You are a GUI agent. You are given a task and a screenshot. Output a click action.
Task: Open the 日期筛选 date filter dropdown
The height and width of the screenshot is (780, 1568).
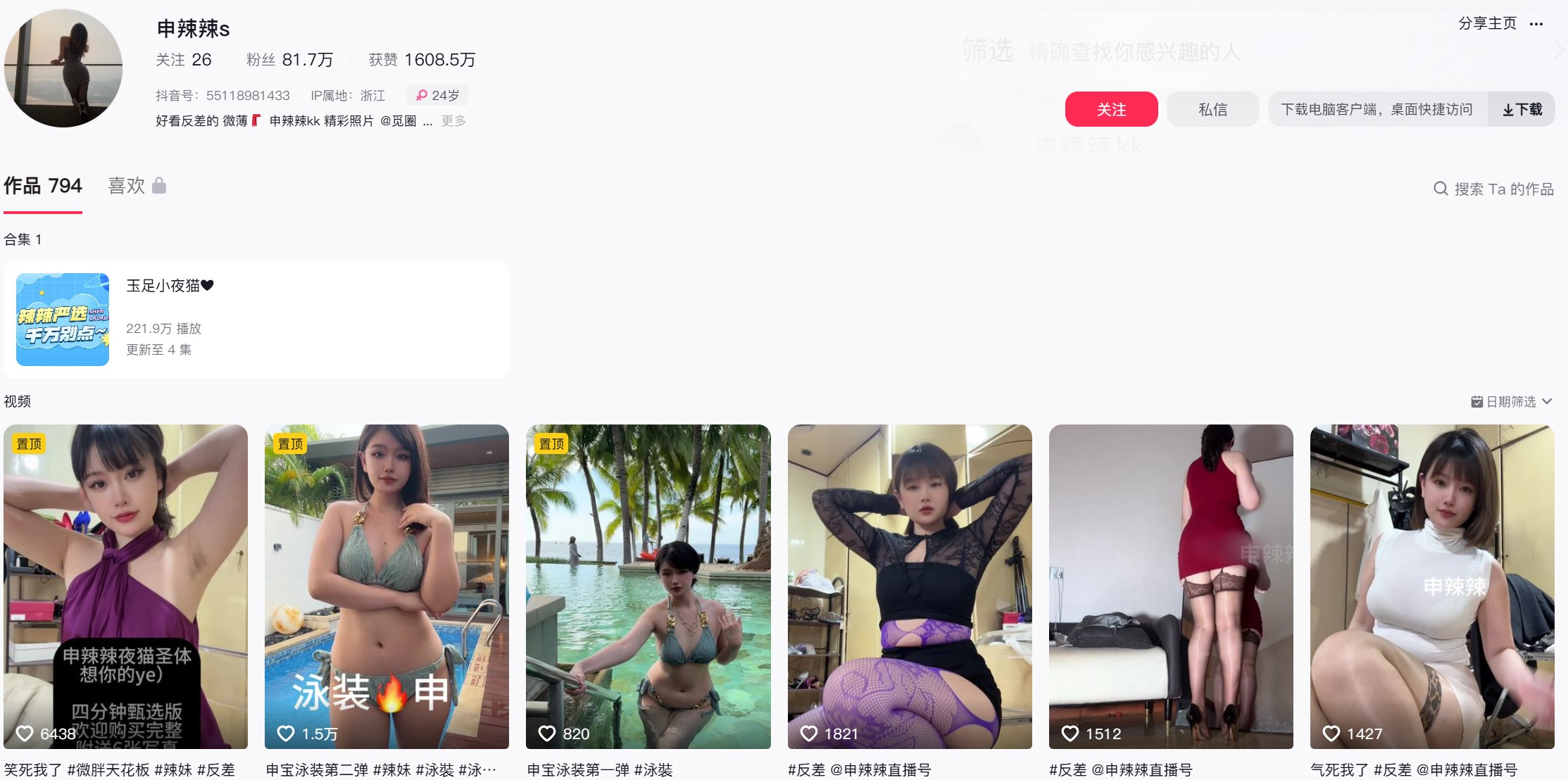[x=1511, y=401]
